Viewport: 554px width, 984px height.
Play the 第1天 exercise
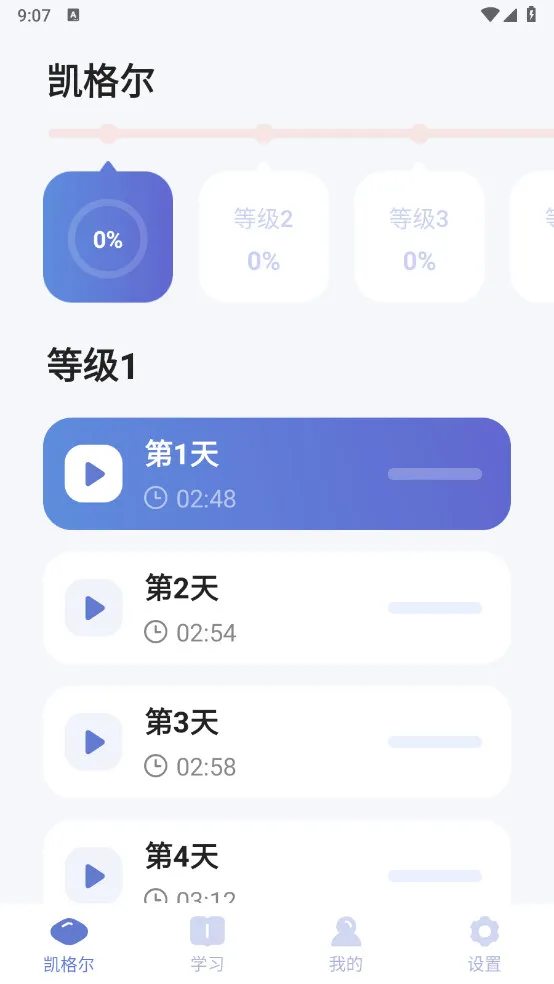[x=277, y=474]
